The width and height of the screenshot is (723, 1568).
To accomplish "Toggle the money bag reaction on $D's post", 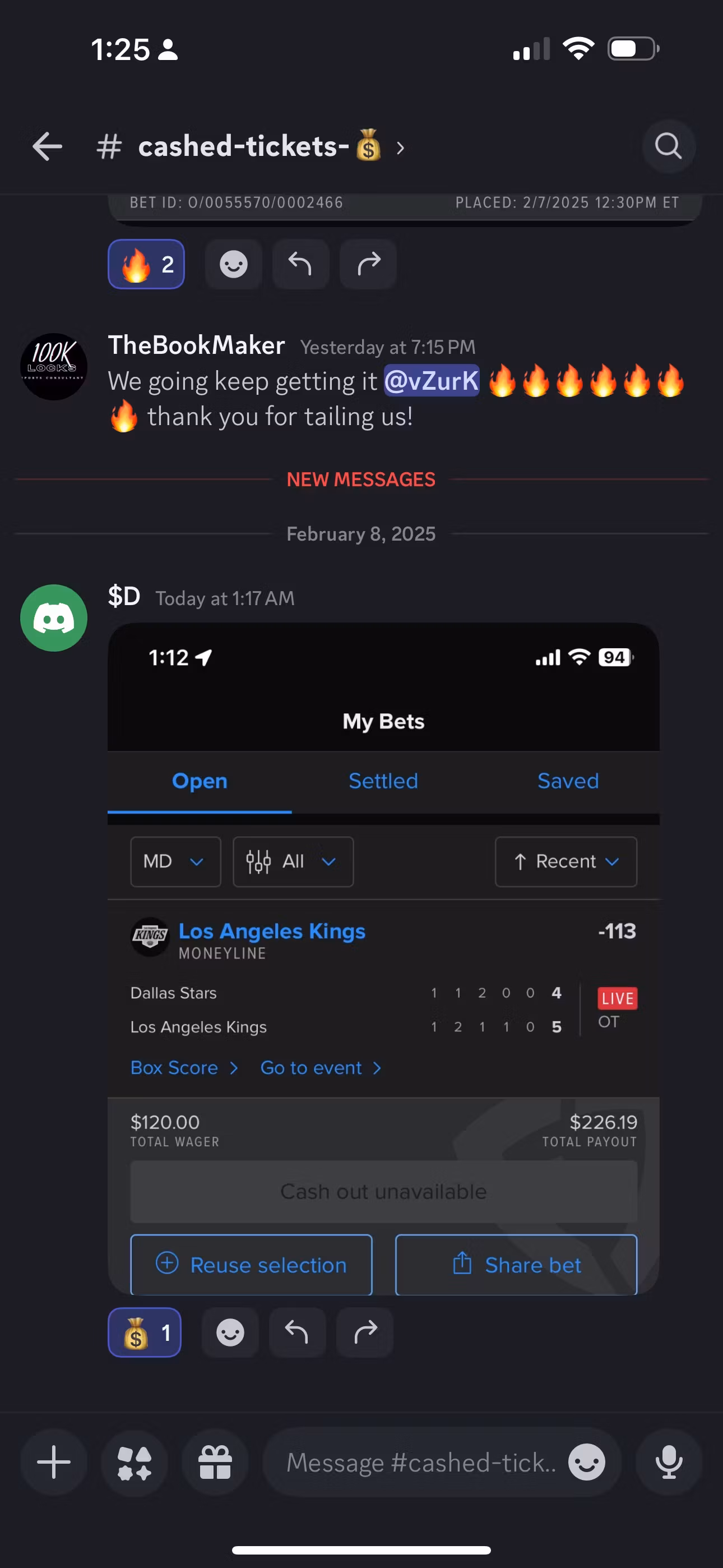I will coord(145,1332).
